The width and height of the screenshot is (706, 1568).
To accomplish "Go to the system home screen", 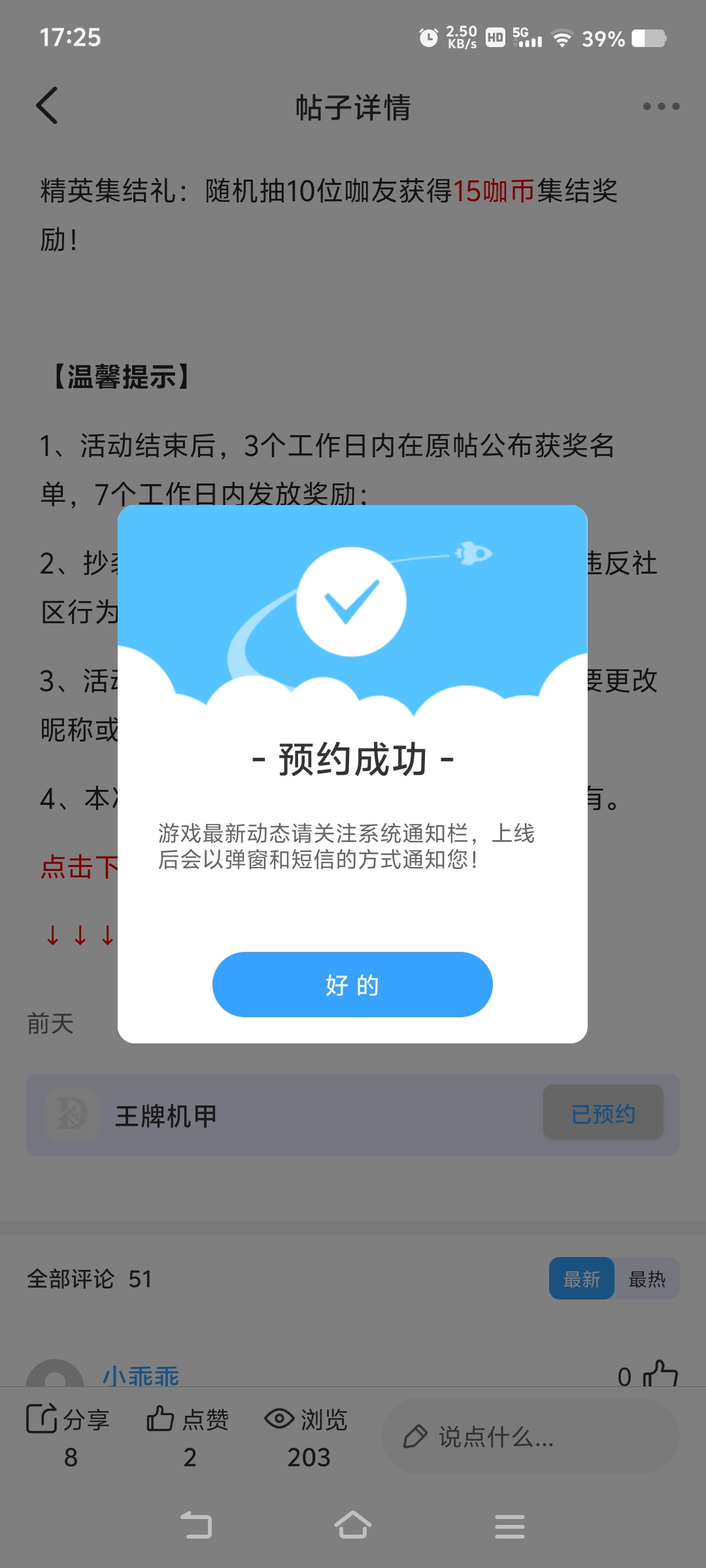I will tap(353, 1526).
